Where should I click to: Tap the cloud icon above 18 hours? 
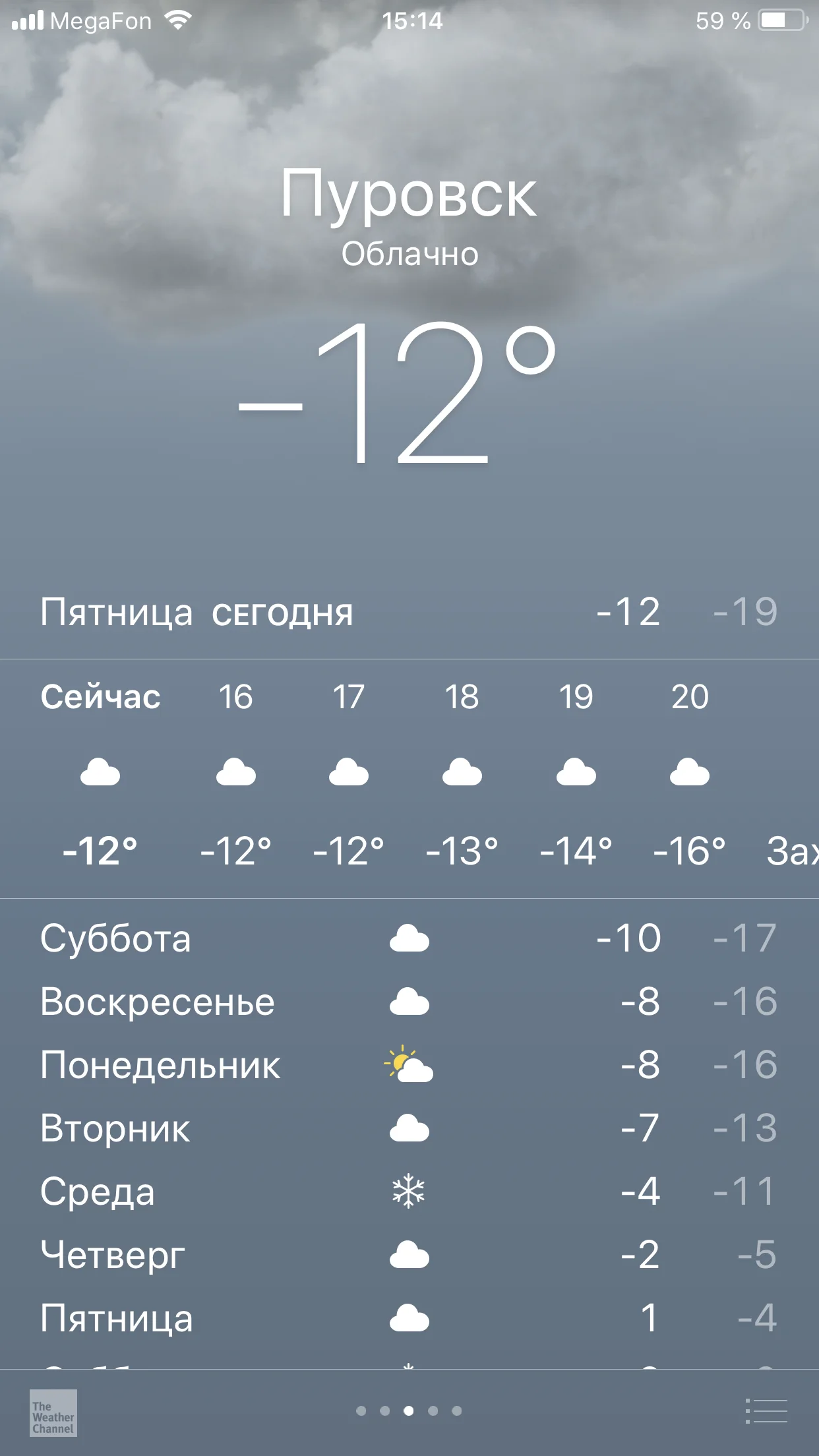464,773
